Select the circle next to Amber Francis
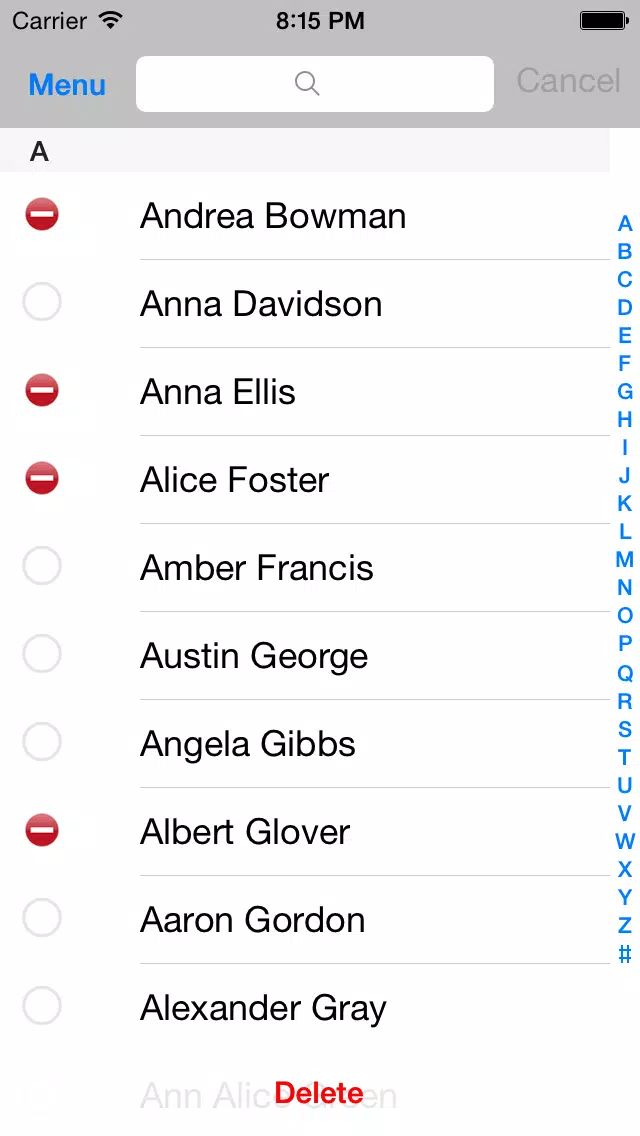Screen dimensions: 640x1136 (x=42, y=566)
